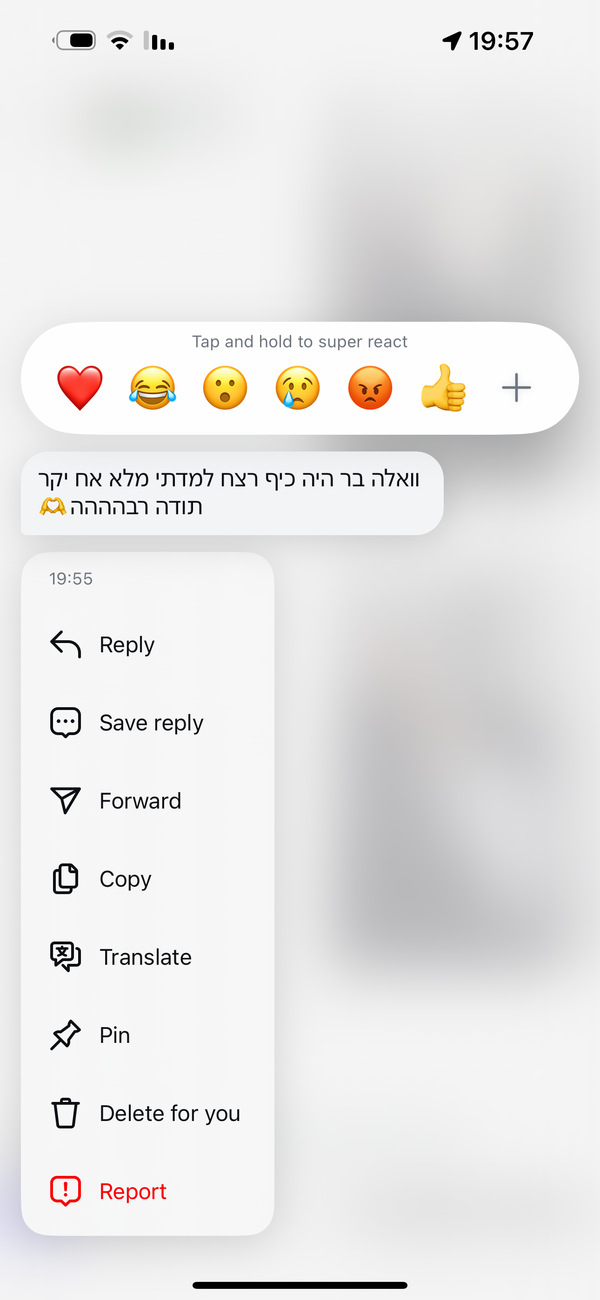Choose Delete for you
Image resolution: width=600 pixels, height=1300 pixels.
coord(168,1113)
